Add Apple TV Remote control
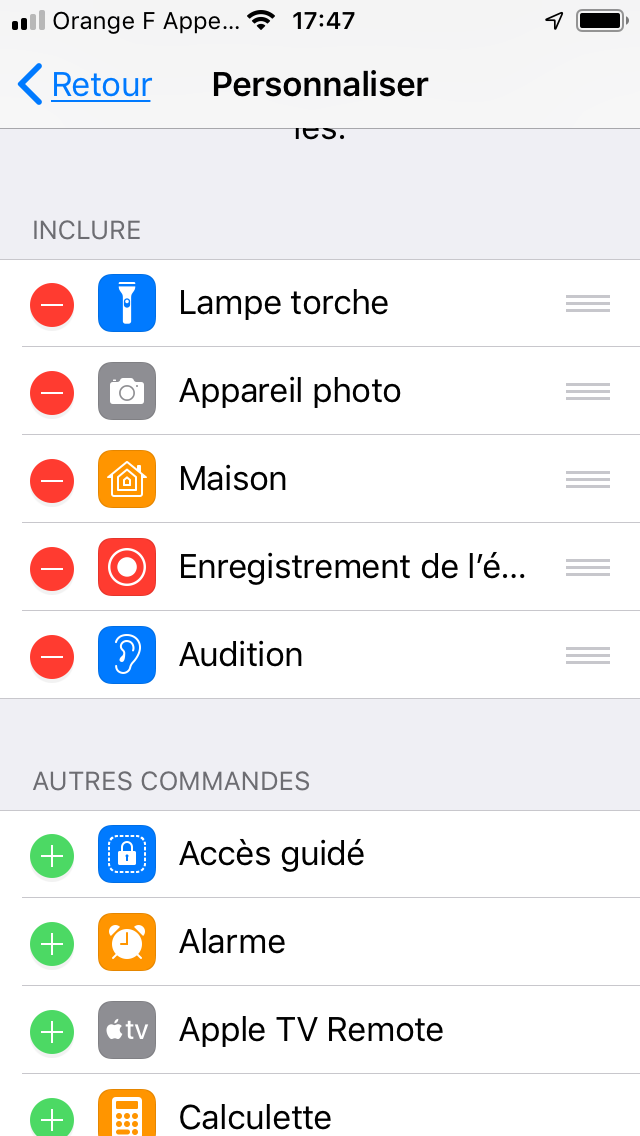 tap(51, 1032)
